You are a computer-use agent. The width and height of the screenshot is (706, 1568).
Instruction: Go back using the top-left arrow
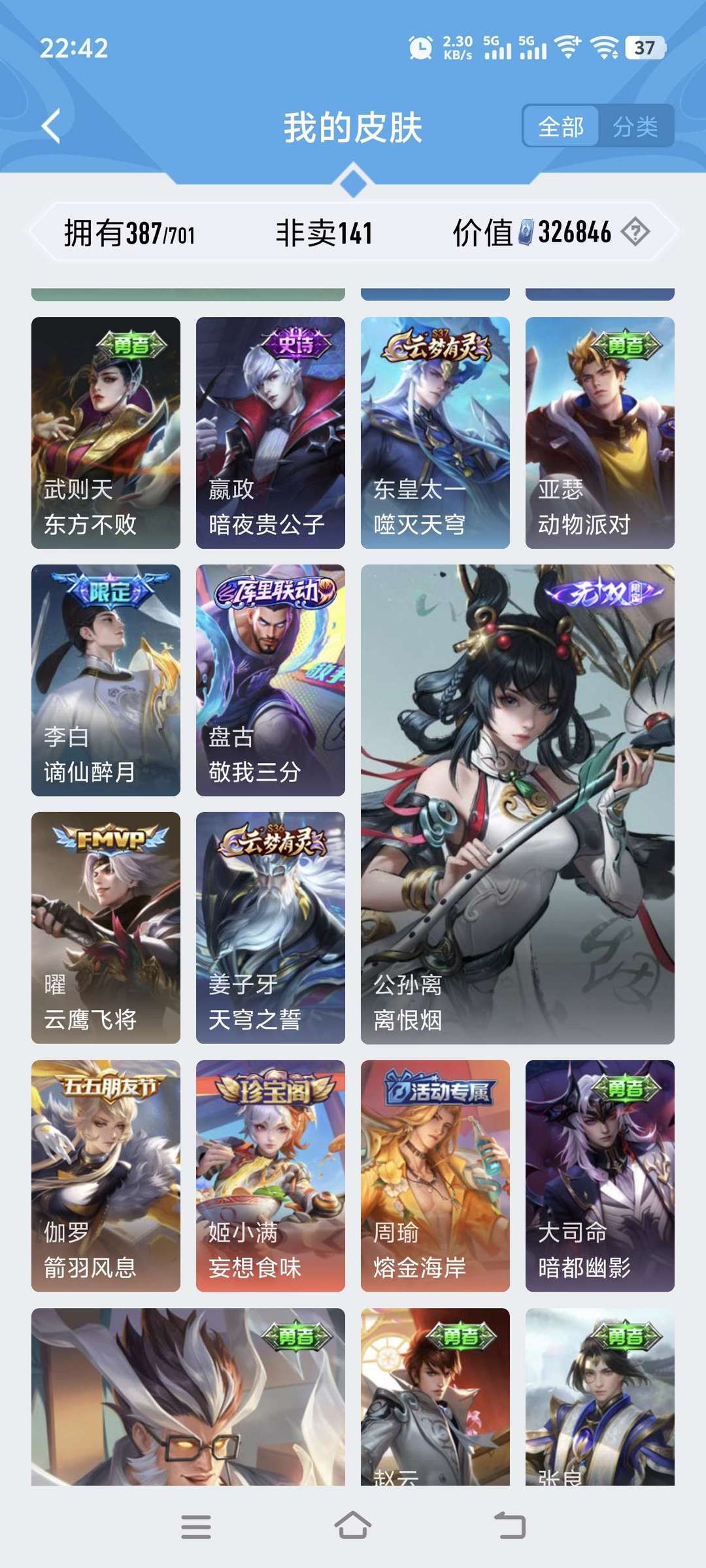click(x=51, y=125)
